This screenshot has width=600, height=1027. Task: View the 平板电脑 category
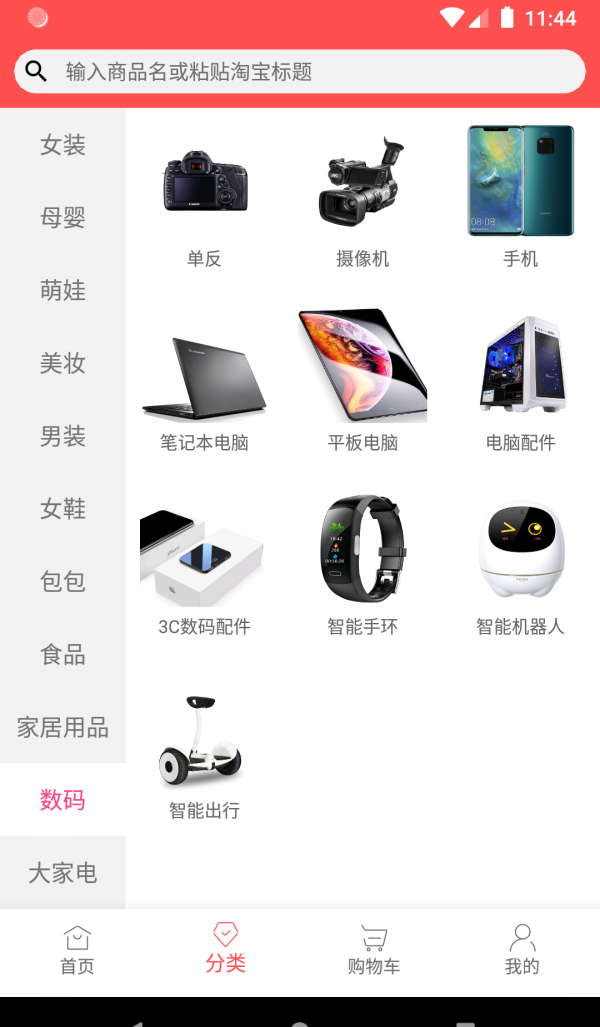(362, 381)
